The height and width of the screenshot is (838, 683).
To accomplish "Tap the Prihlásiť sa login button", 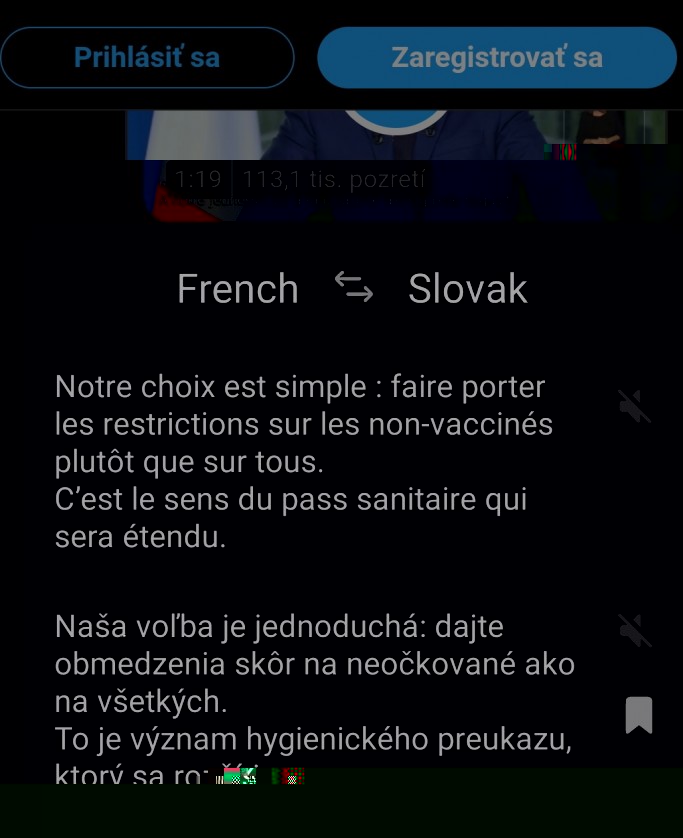I will coord(147,57).
